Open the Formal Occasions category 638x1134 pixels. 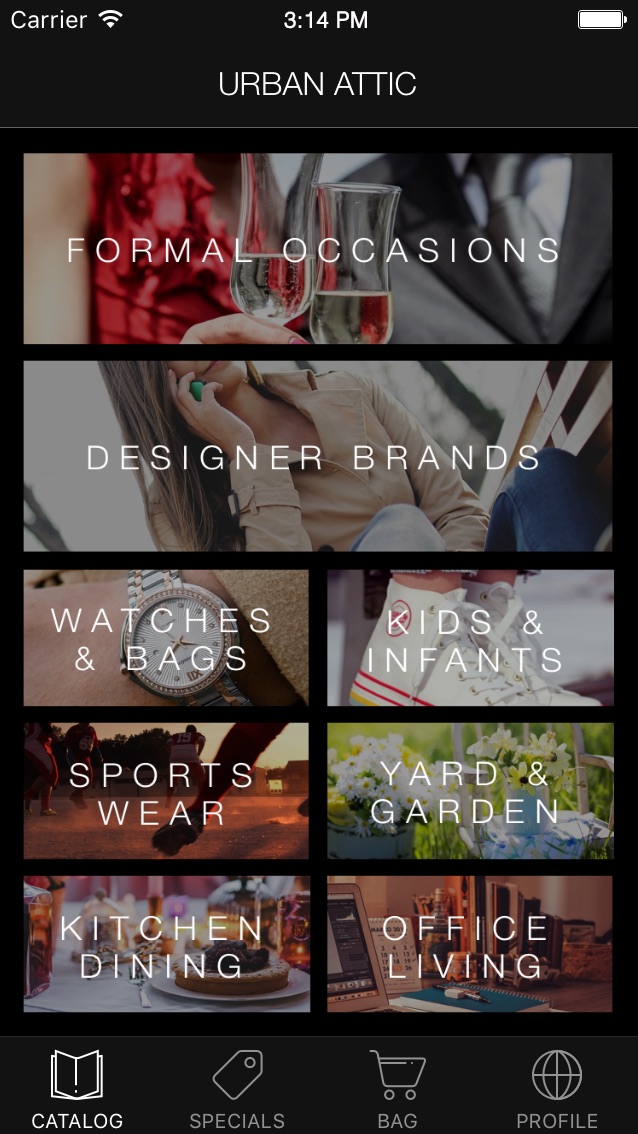pos(318,249)
